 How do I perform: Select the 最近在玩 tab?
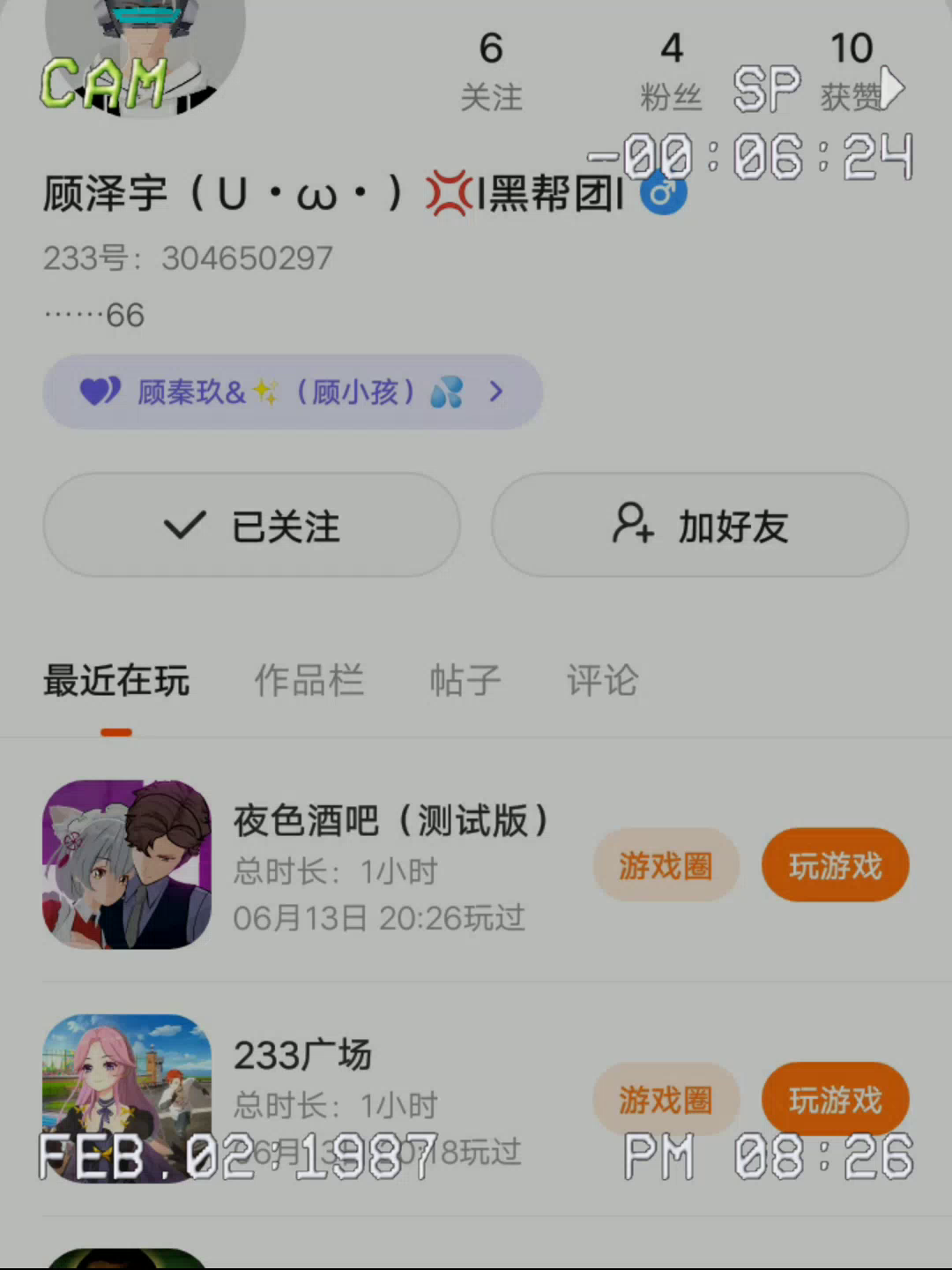click(x=116, y=681)
